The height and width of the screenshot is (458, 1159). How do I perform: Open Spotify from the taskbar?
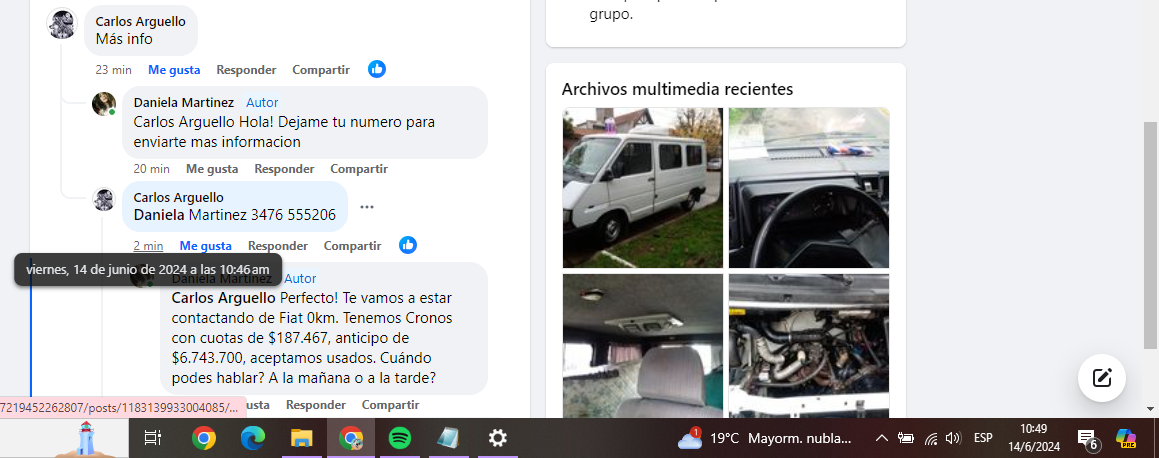(399, 438)
